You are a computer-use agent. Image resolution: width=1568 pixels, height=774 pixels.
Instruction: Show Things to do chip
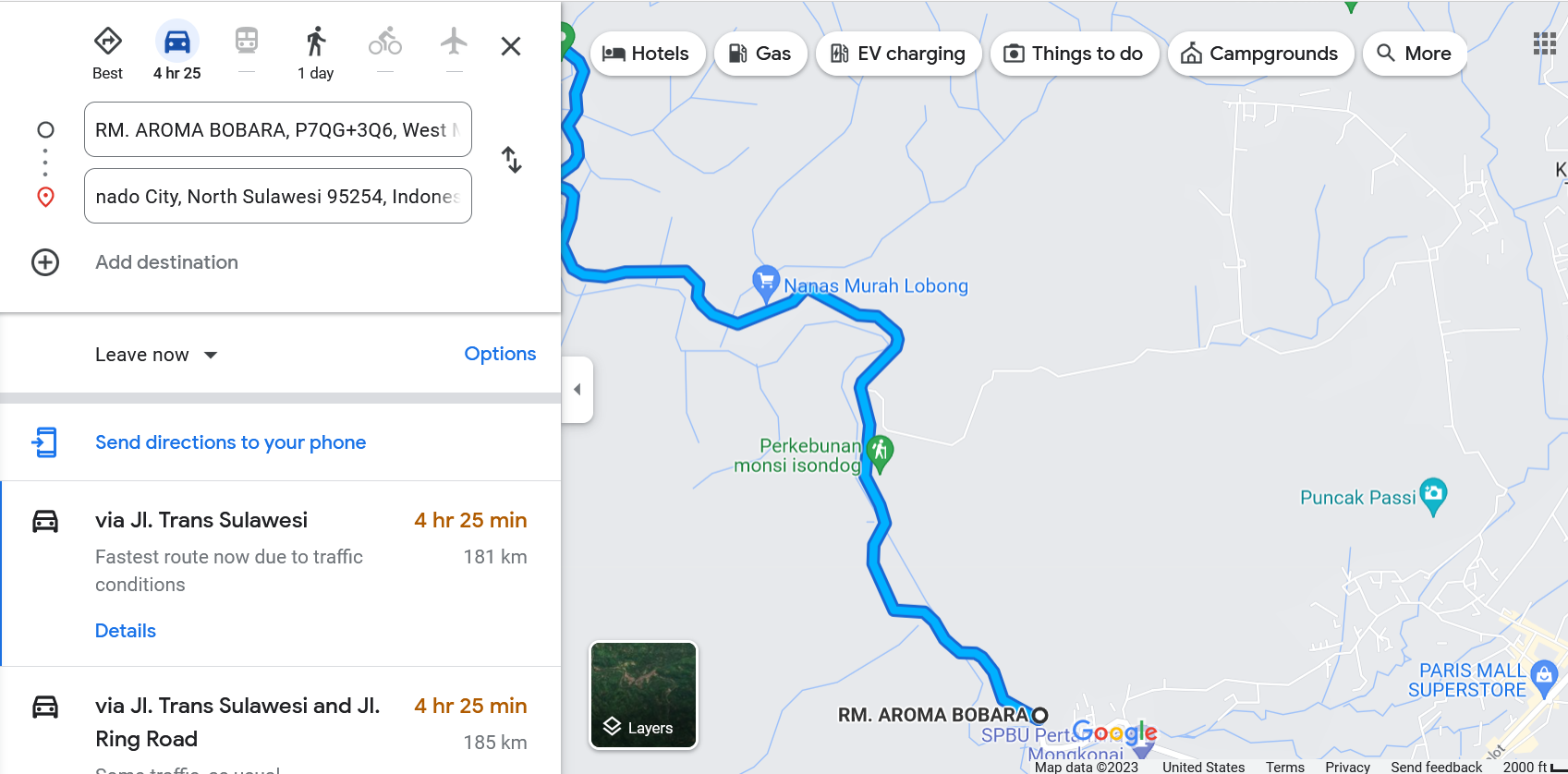[x=1074, y=54]
